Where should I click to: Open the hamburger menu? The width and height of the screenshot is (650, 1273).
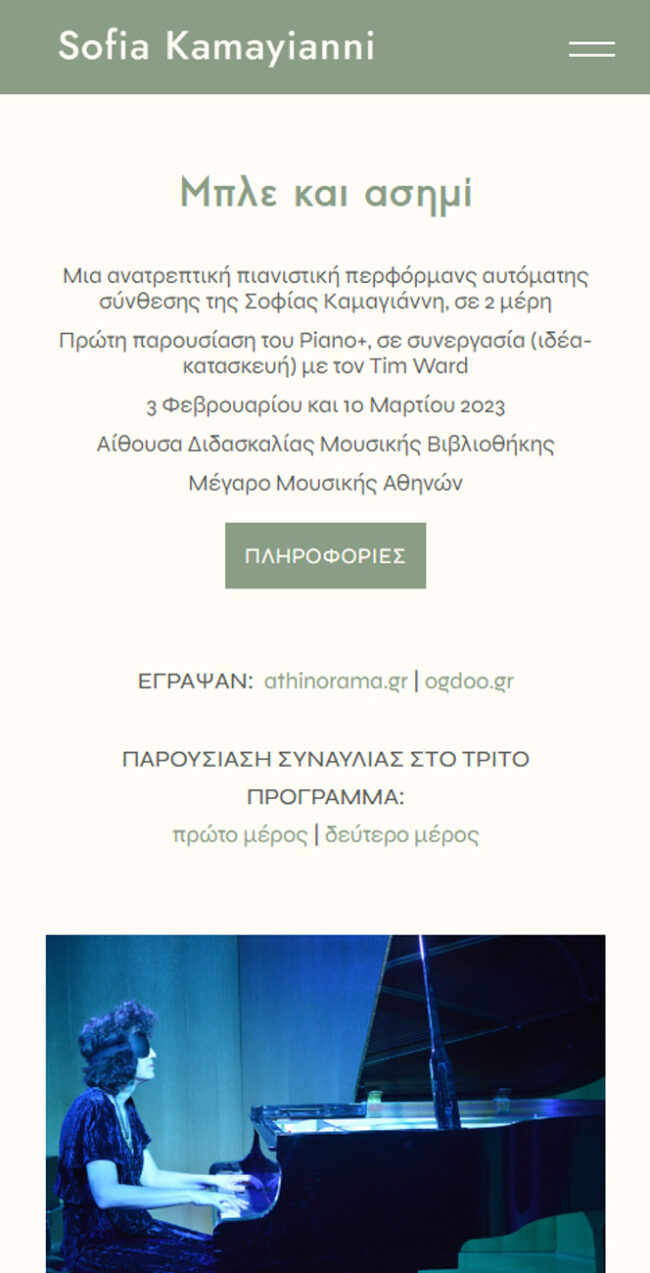pyautogui.click(x=591, y=48)
